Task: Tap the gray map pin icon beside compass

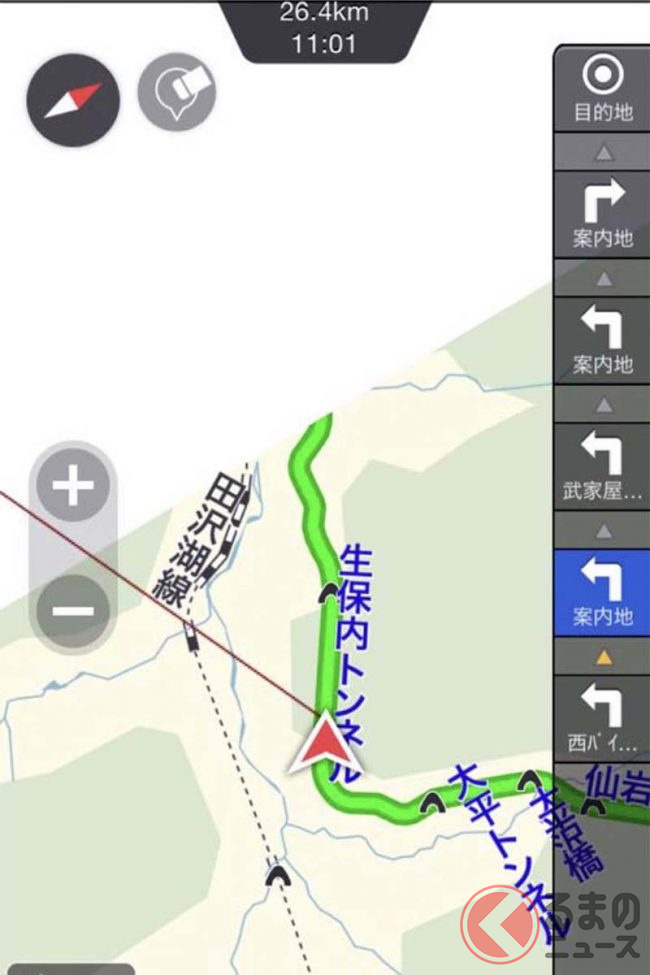Action: pyautogui.click(x=177, y=92)
